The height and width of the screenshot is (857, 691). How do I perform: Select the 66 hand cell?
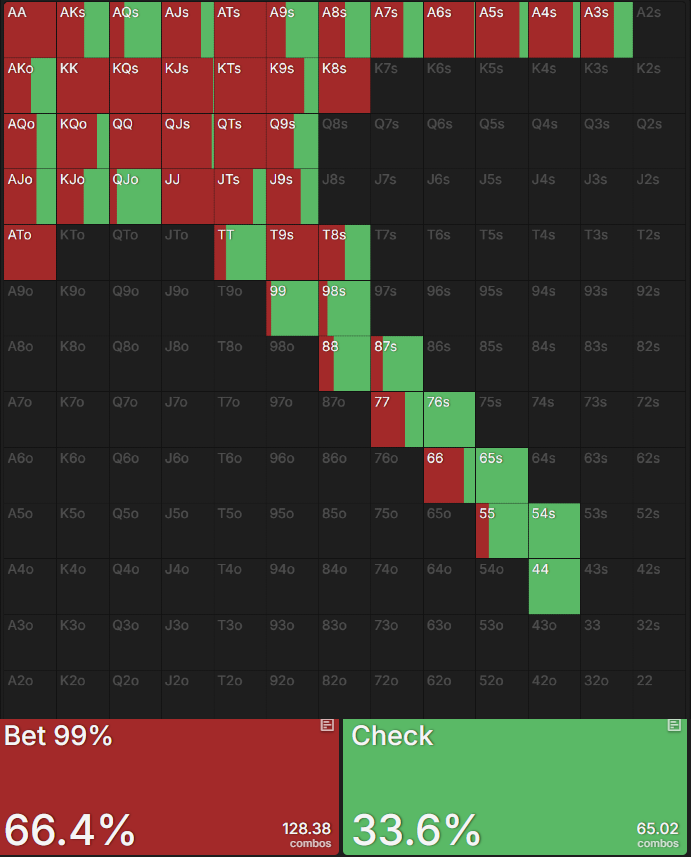pyautogui.click(x=449, y=475)
